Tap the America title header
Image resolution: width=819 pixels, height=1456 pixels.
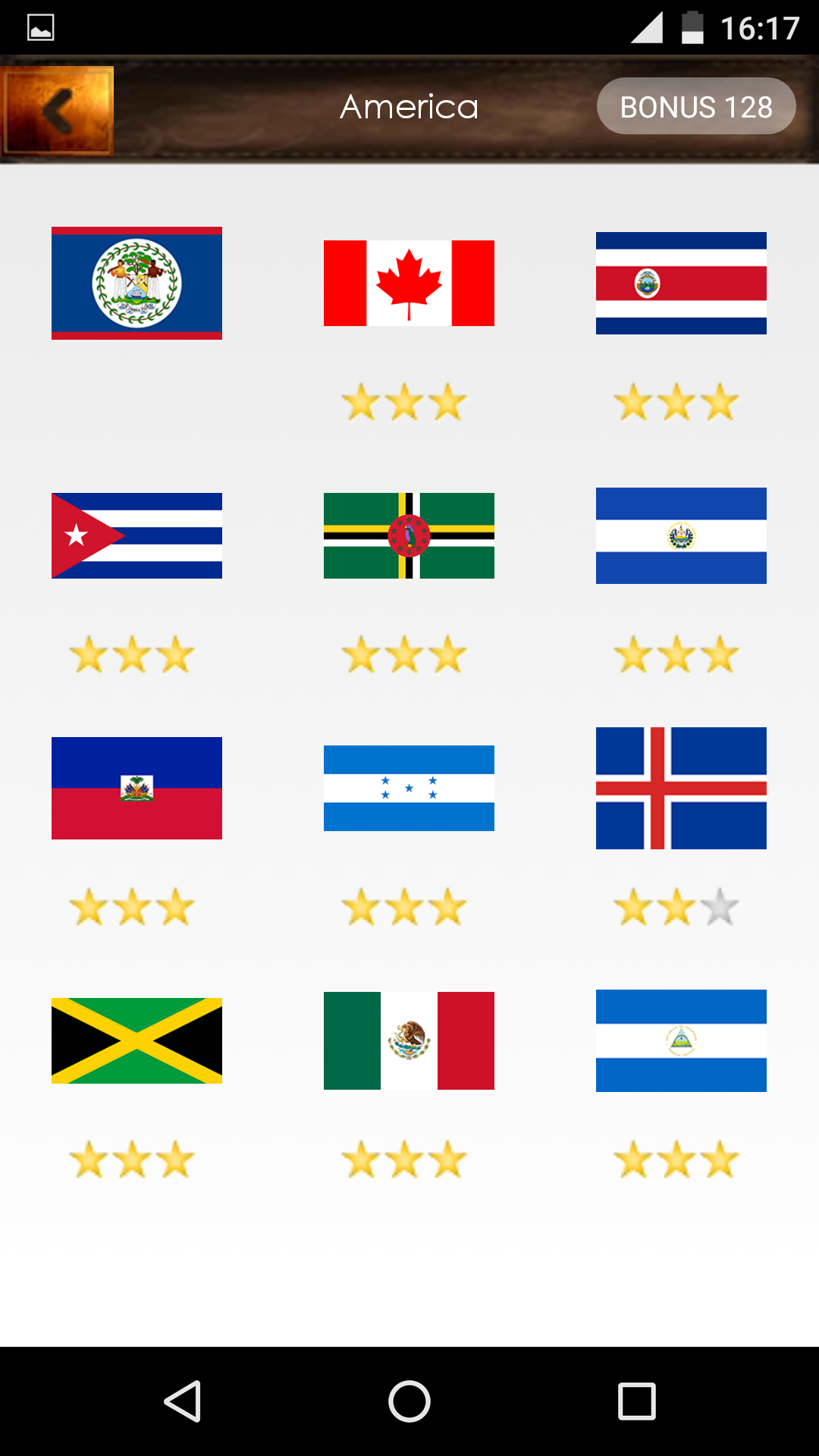[x=409, y=106]
